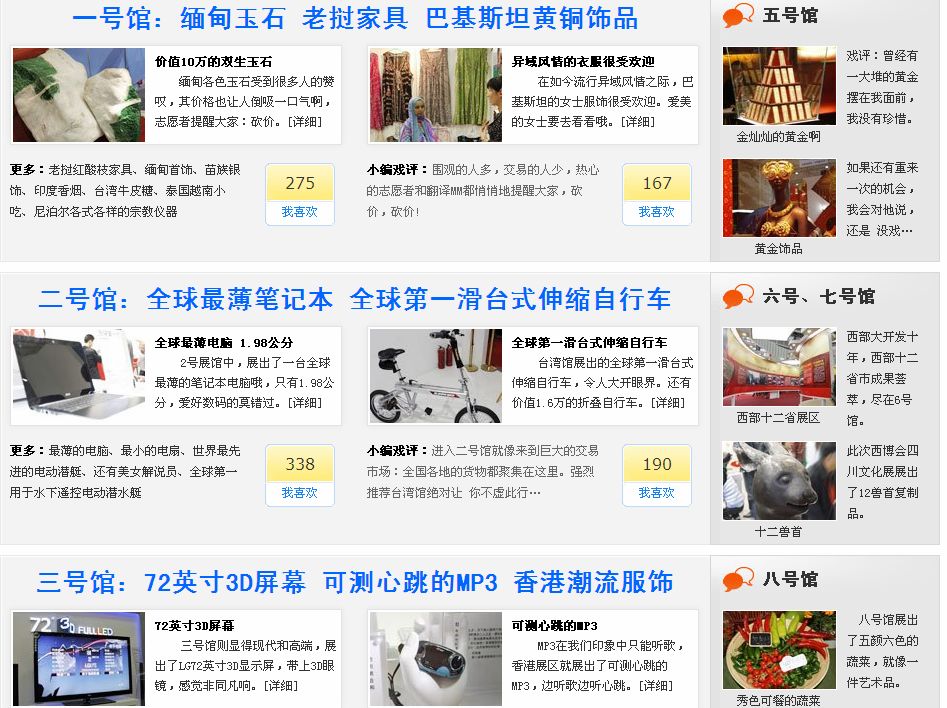Open the 西部十二省展区 photo

coord(779,367)
